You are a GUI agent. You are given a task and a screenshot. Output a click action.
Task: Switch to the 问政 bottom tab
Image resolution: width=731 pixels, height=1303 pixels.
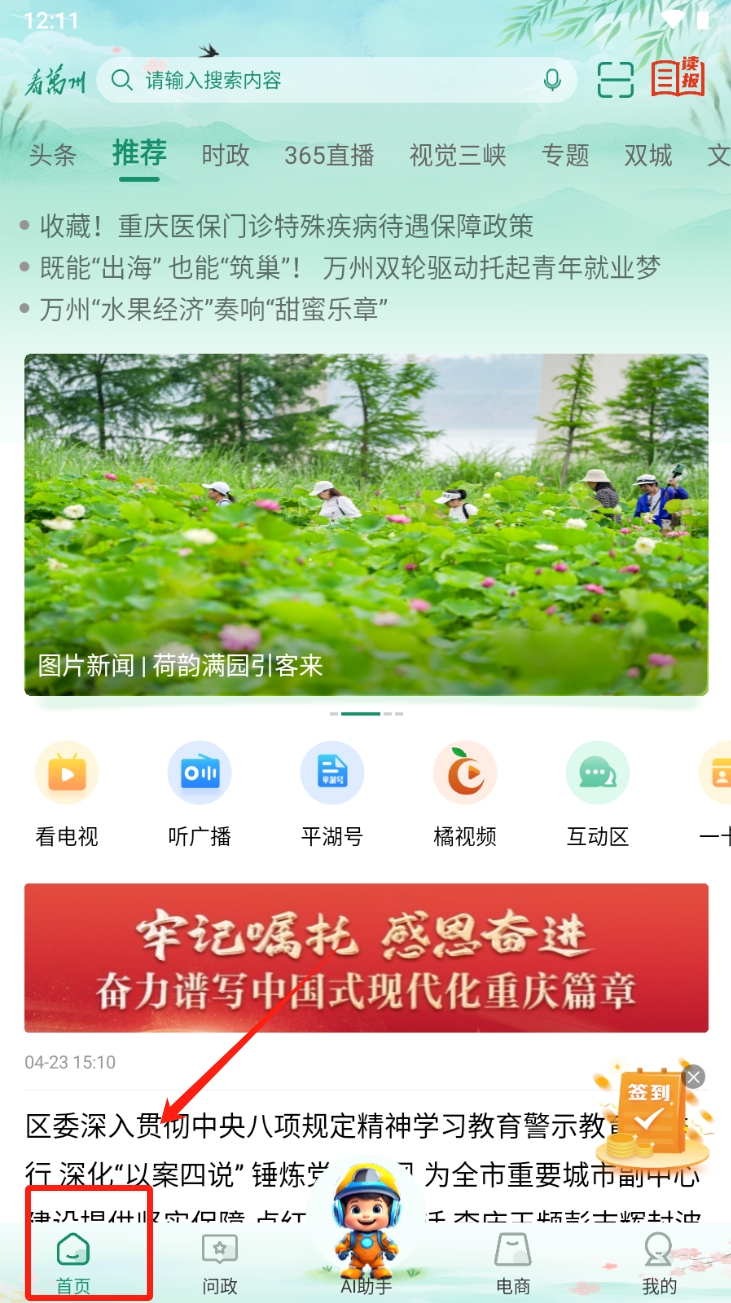click(x=220, y=1263)
